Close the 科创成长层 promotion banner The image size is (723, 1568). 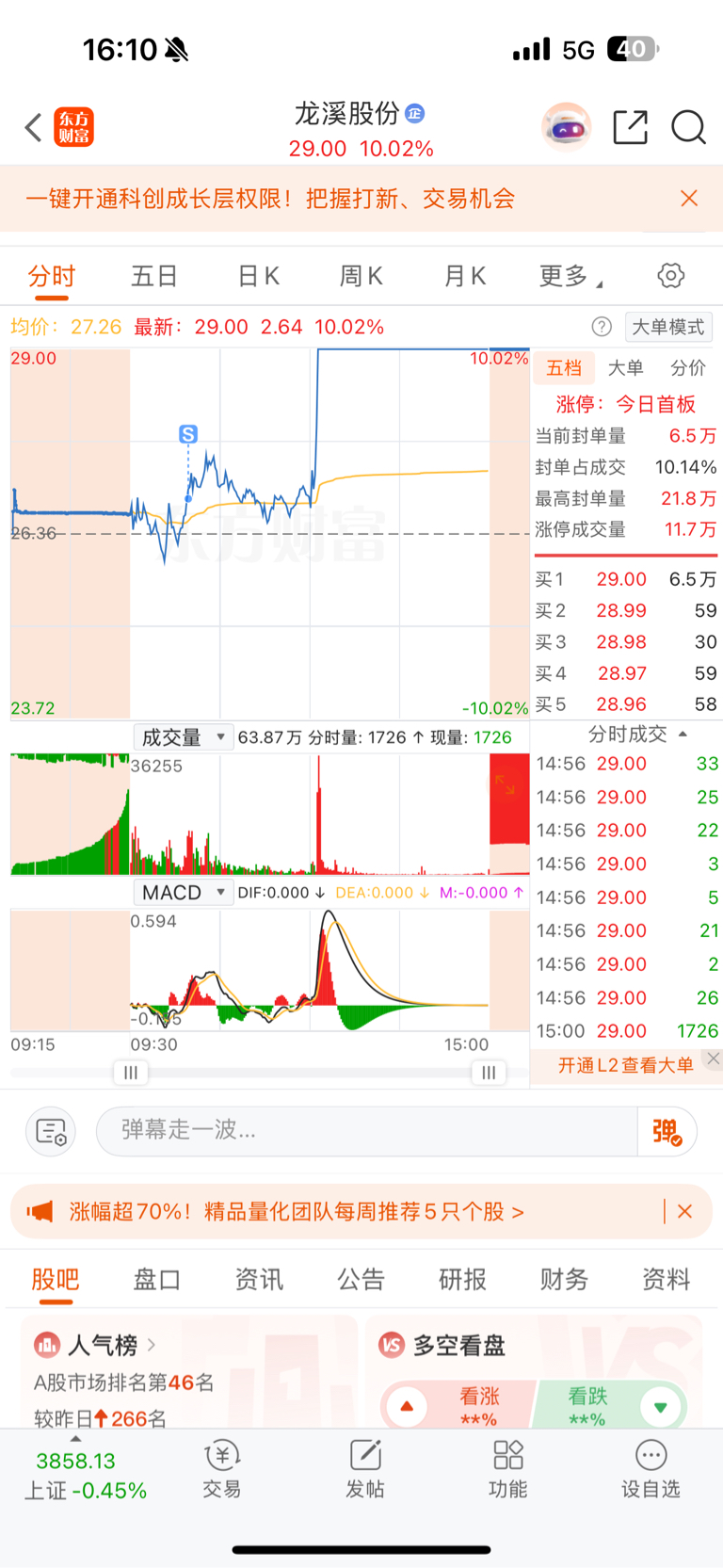coord(689,198)
